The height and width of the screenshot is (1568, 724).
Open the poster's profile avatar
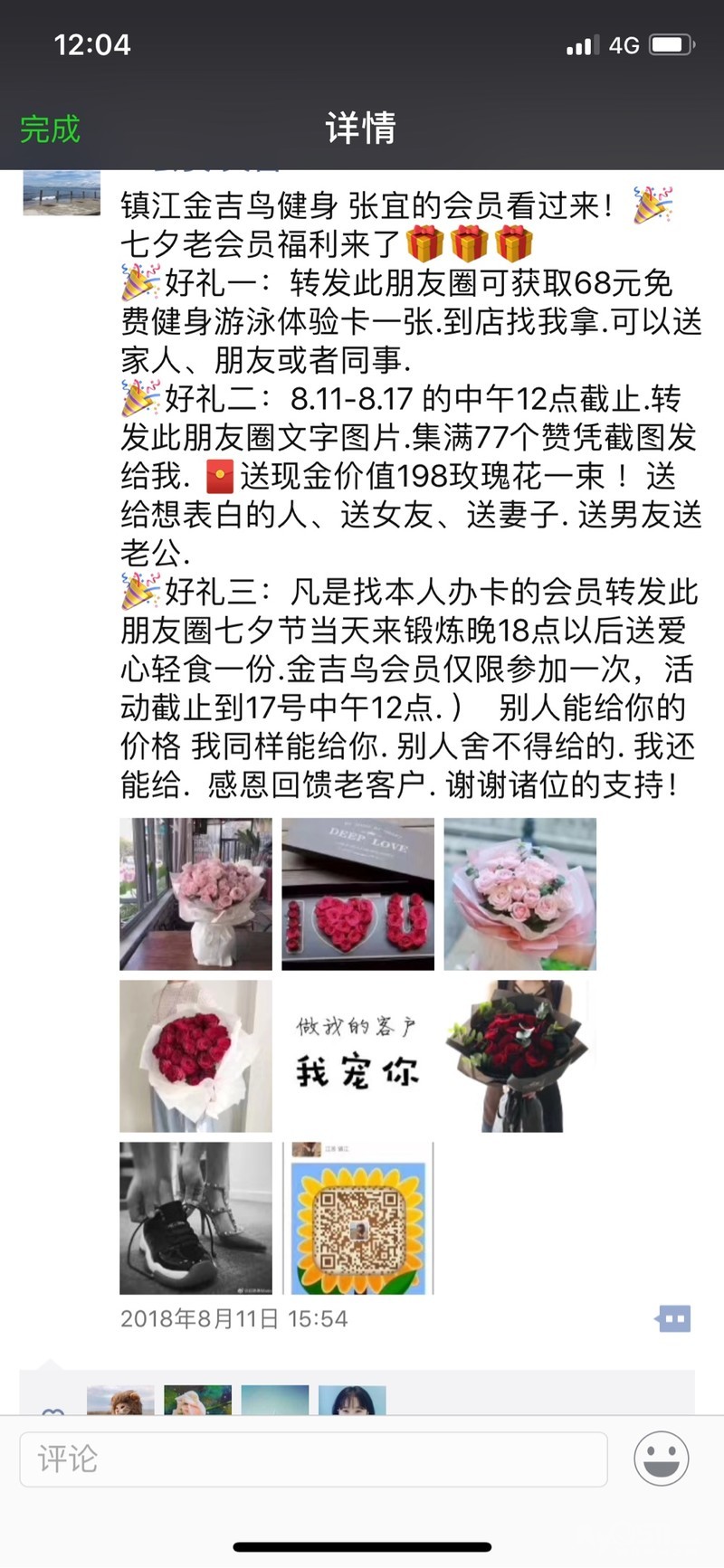pyautogui.click(x=60, y=195)
